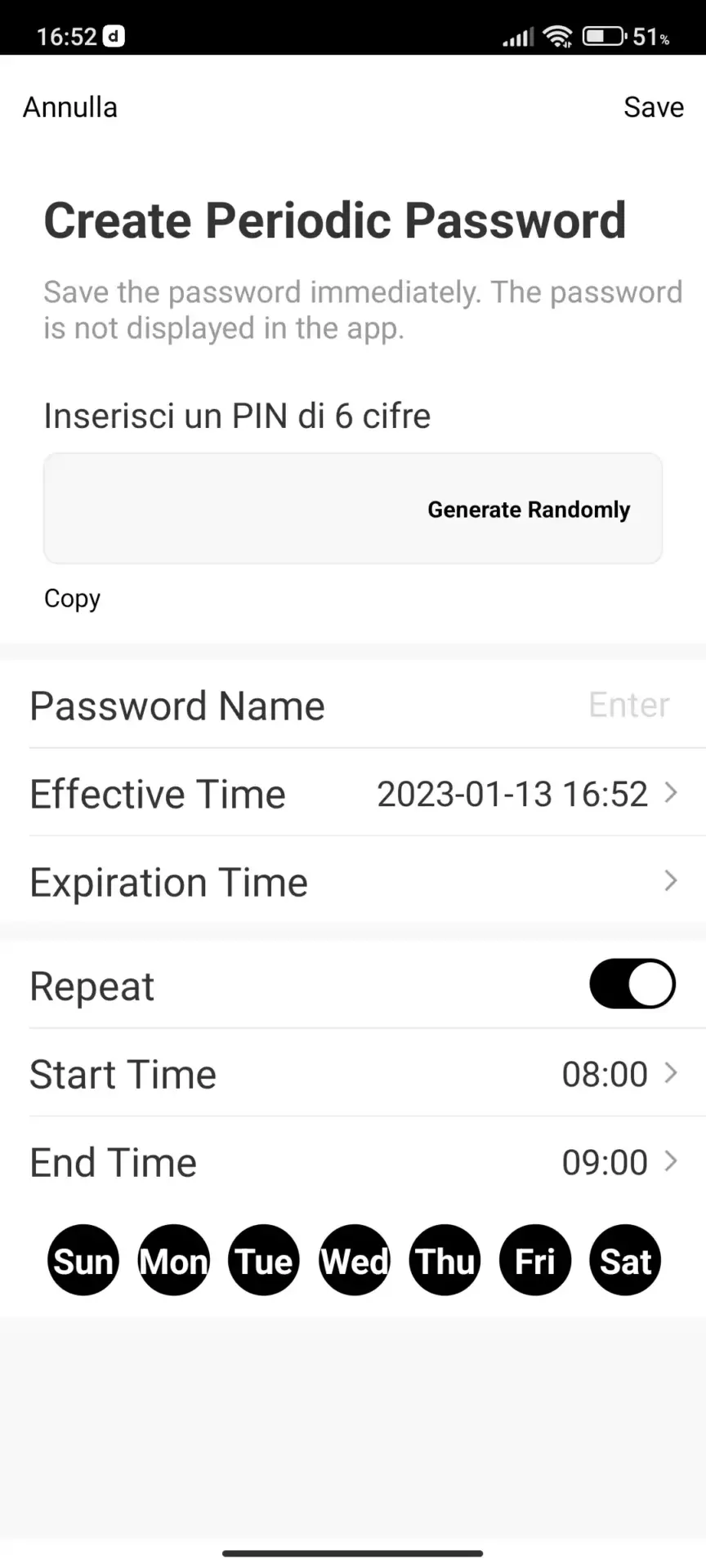Screen dimensions: 706x1568
Task: Toggle the Repeat switch off
Action: click(x=632, y=983)
